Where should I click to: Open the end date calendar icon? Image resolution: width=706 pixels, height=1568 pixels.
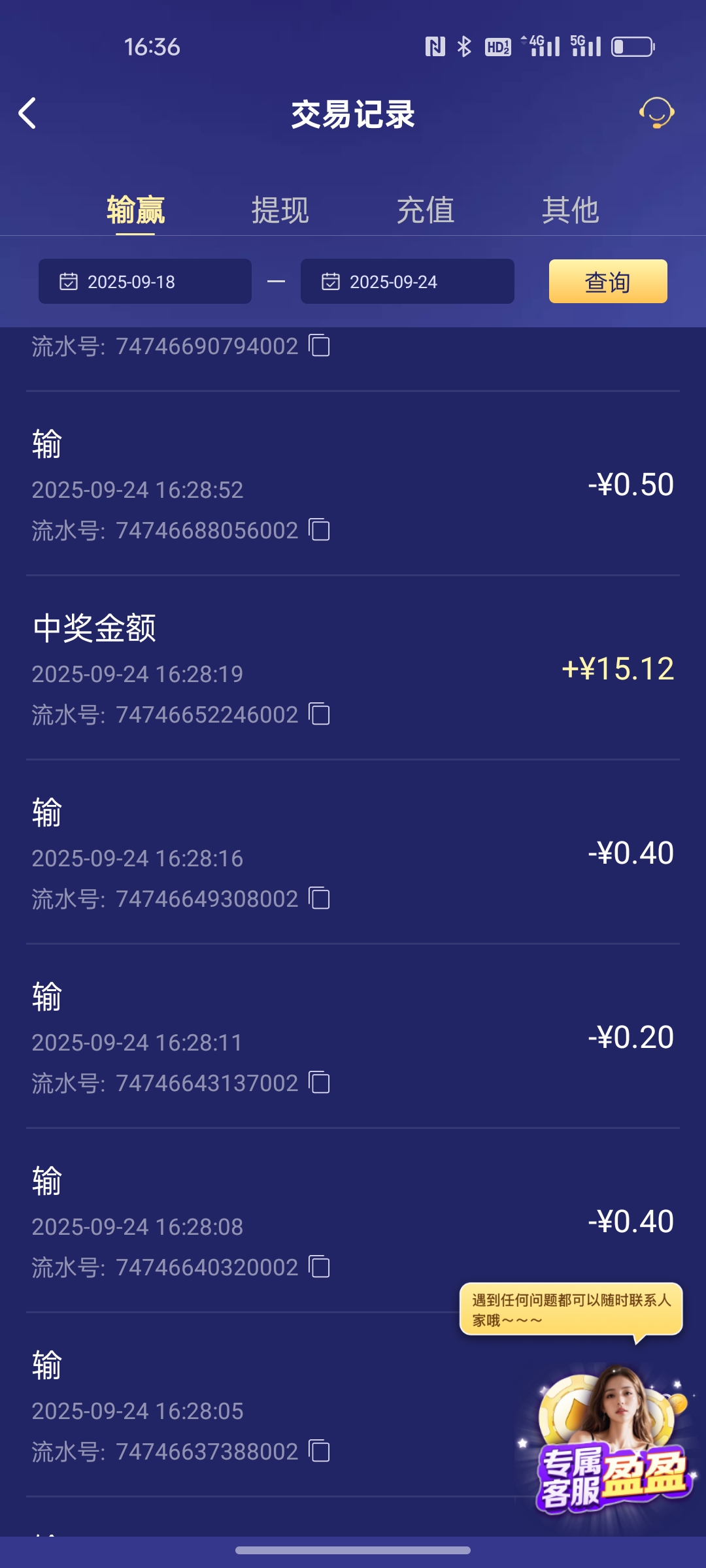coord(329,281)
